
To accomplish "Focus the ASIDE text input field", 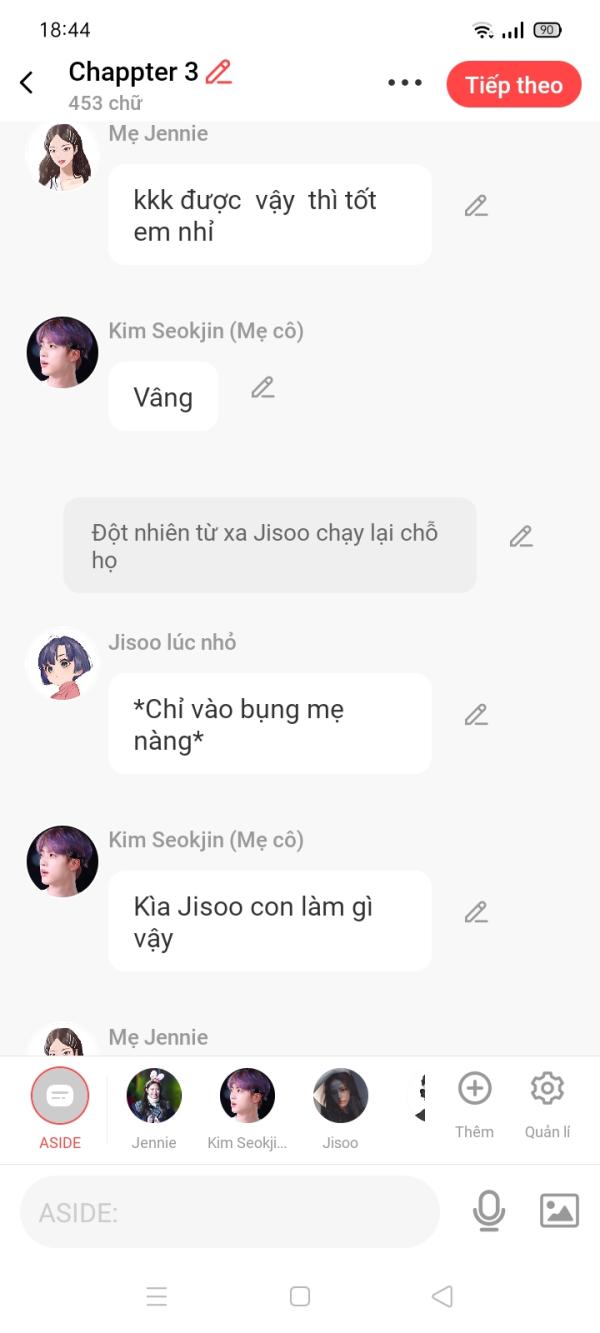I will pos(230,1212).
